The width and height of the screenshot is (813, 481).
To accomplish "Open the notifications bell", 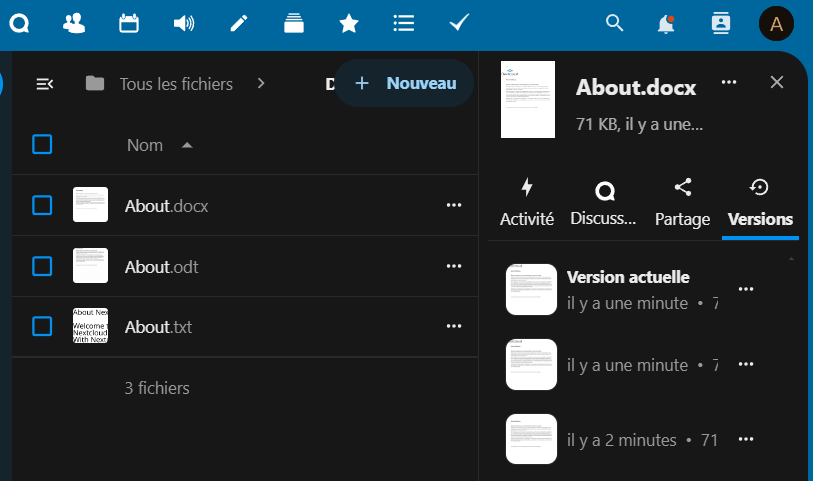I will (x=666, y=23).
